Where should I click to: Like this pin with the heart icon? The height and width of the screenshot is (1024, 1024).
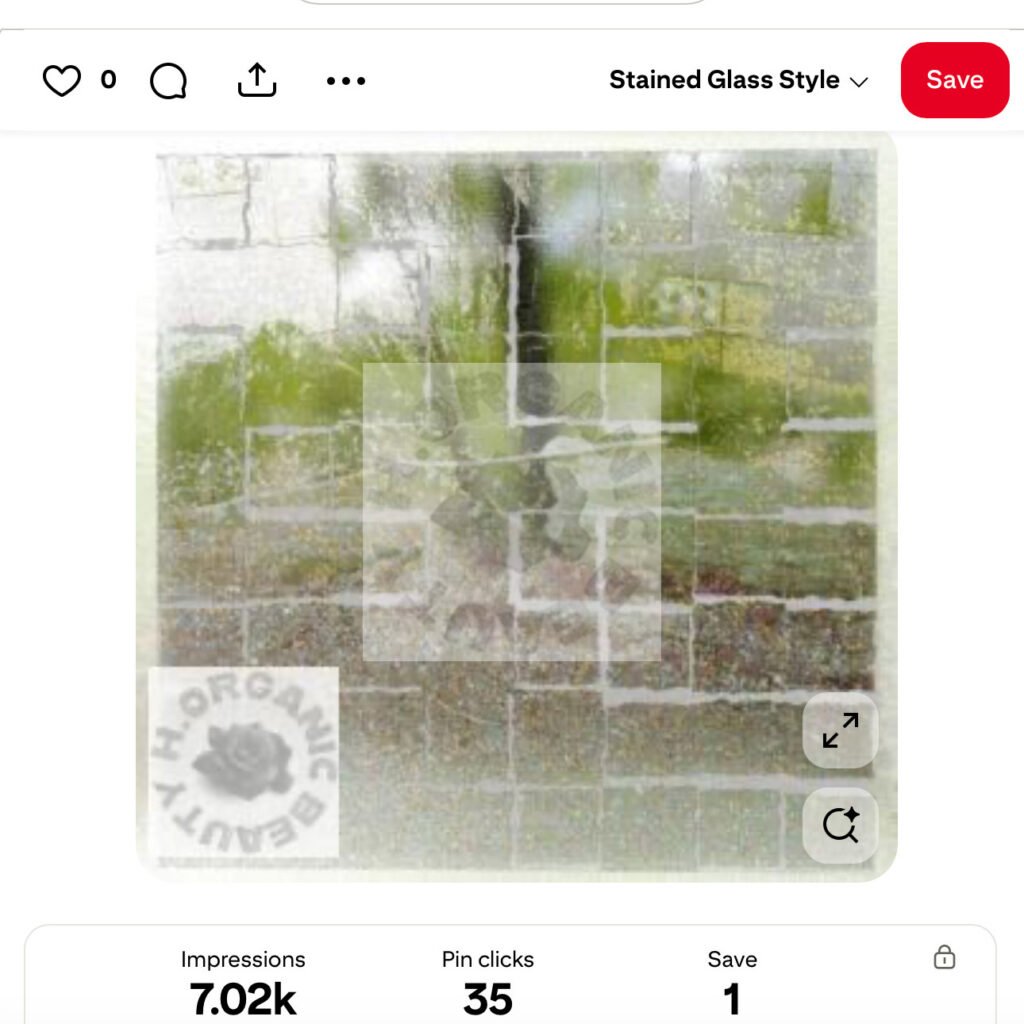point(62,81)
